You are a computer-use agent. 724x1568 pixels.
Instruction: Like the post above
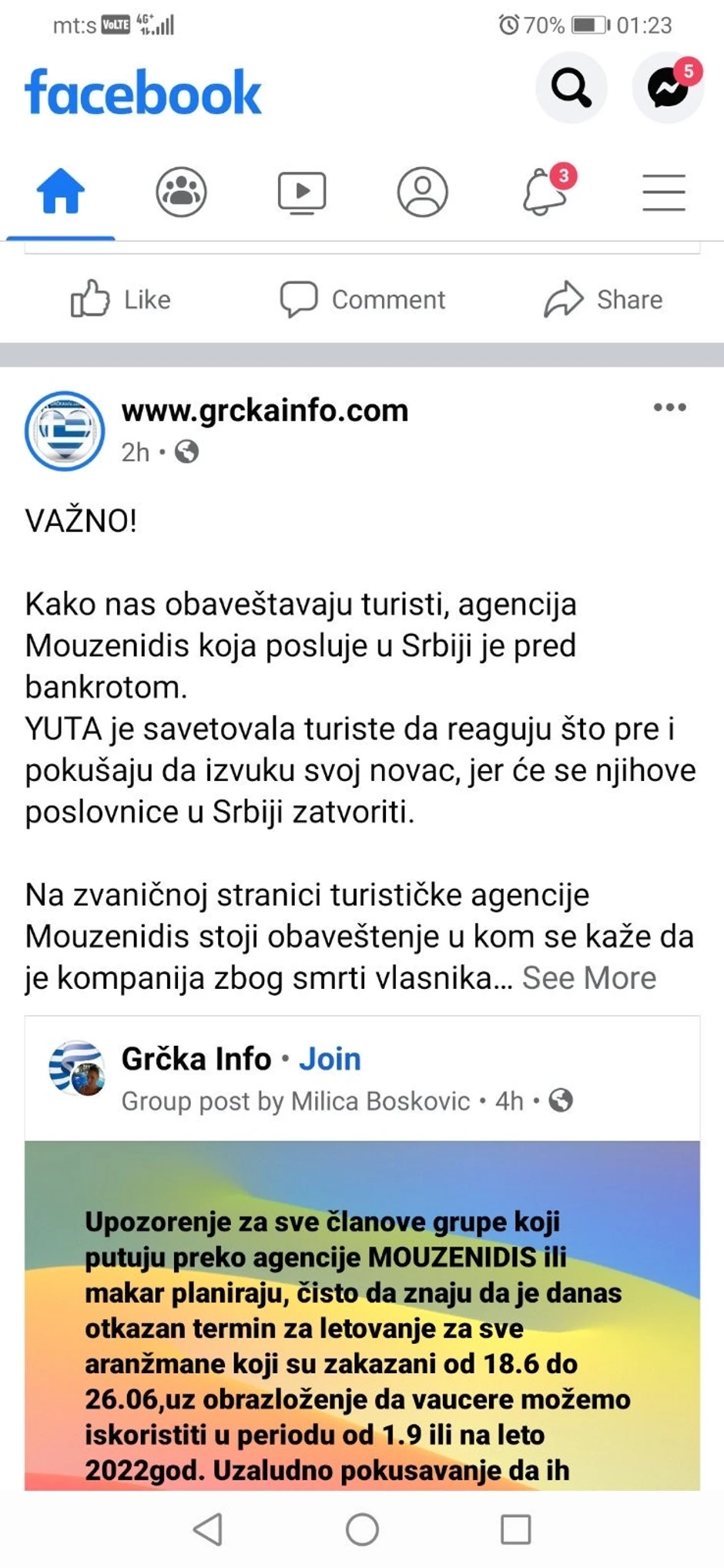(121, 299)
